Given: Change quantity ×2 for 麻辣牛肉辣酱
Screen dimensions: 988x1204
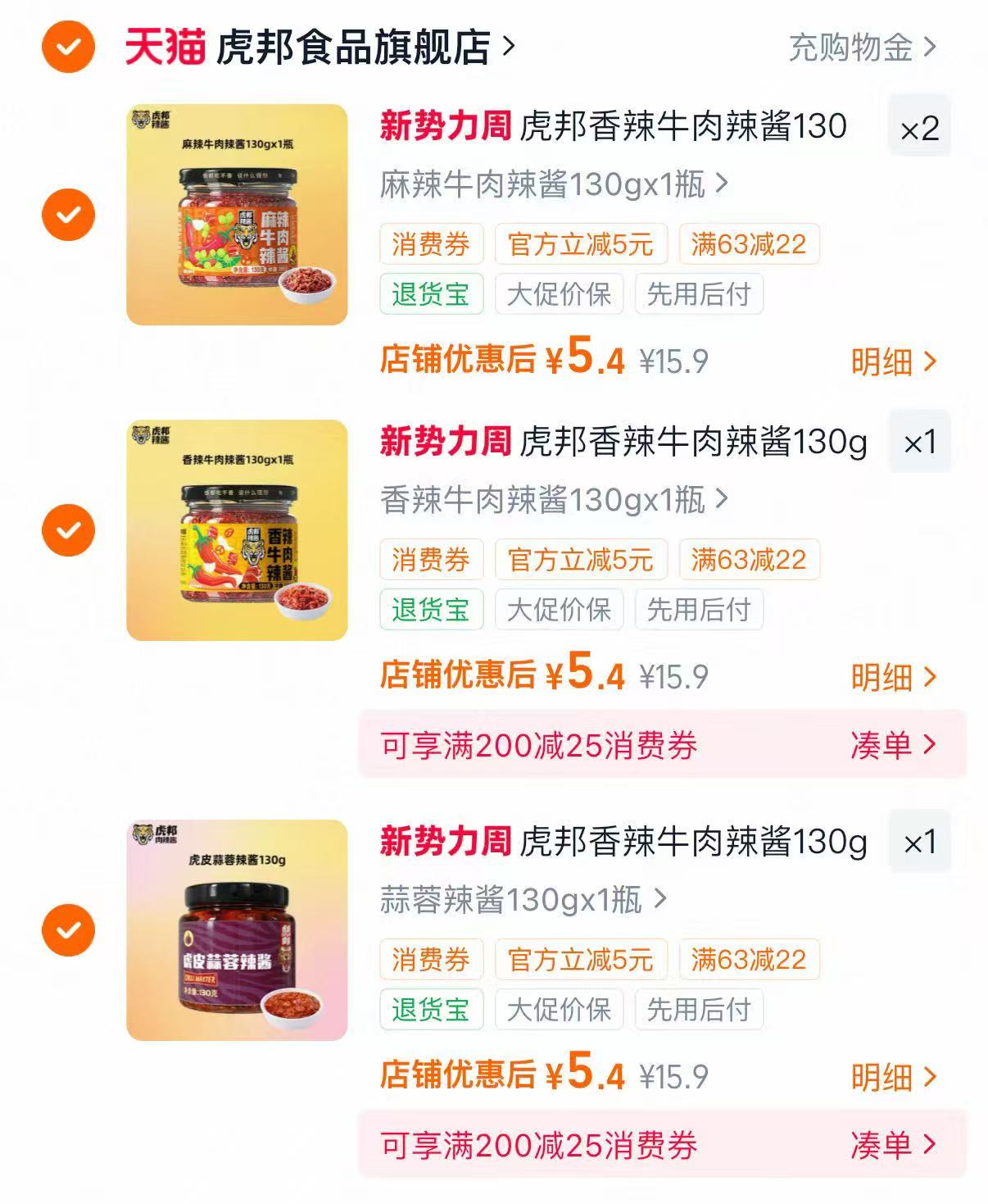Looking at the screenshot, I should click(919, 127).
